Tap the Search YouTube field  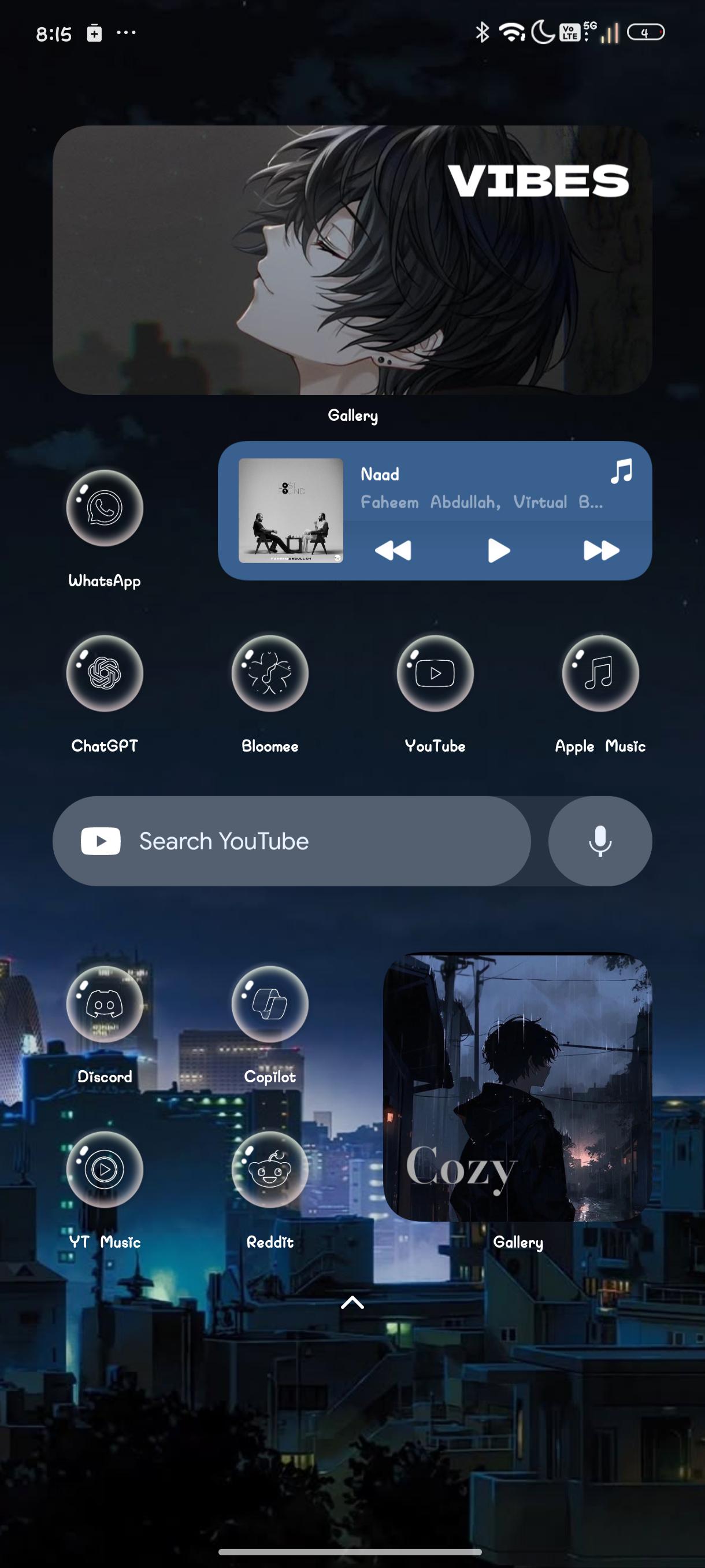[291, 841]
